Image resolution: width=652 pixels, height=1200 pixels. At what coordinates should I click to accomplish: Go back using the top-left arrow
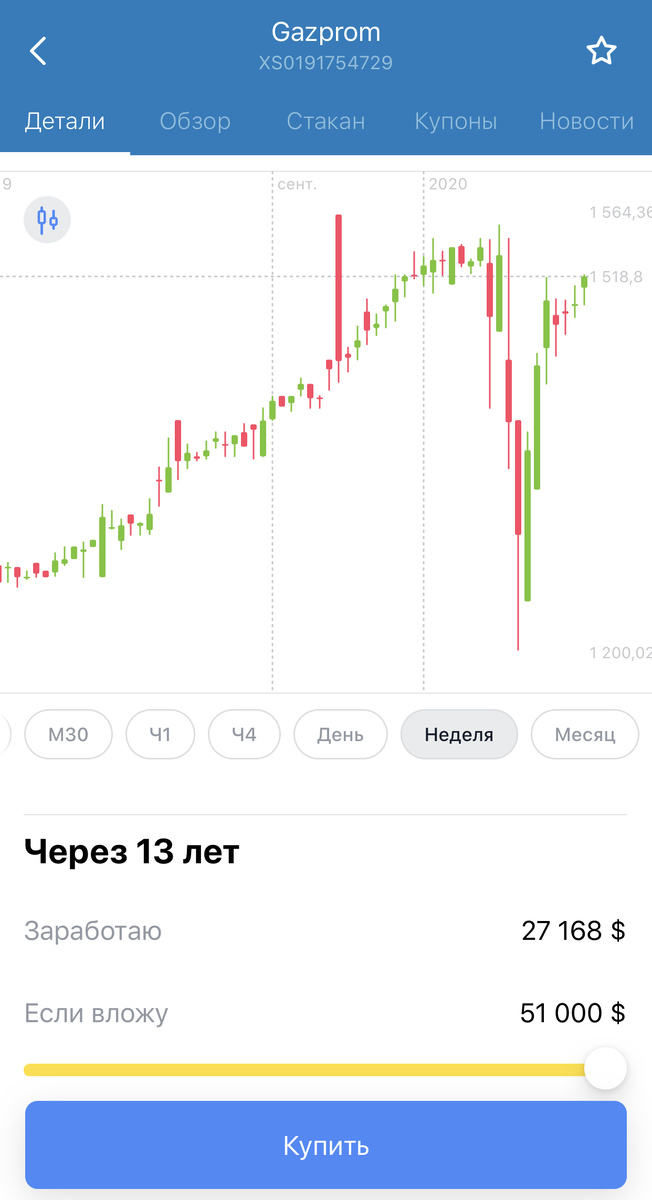[x=38, y=51]
